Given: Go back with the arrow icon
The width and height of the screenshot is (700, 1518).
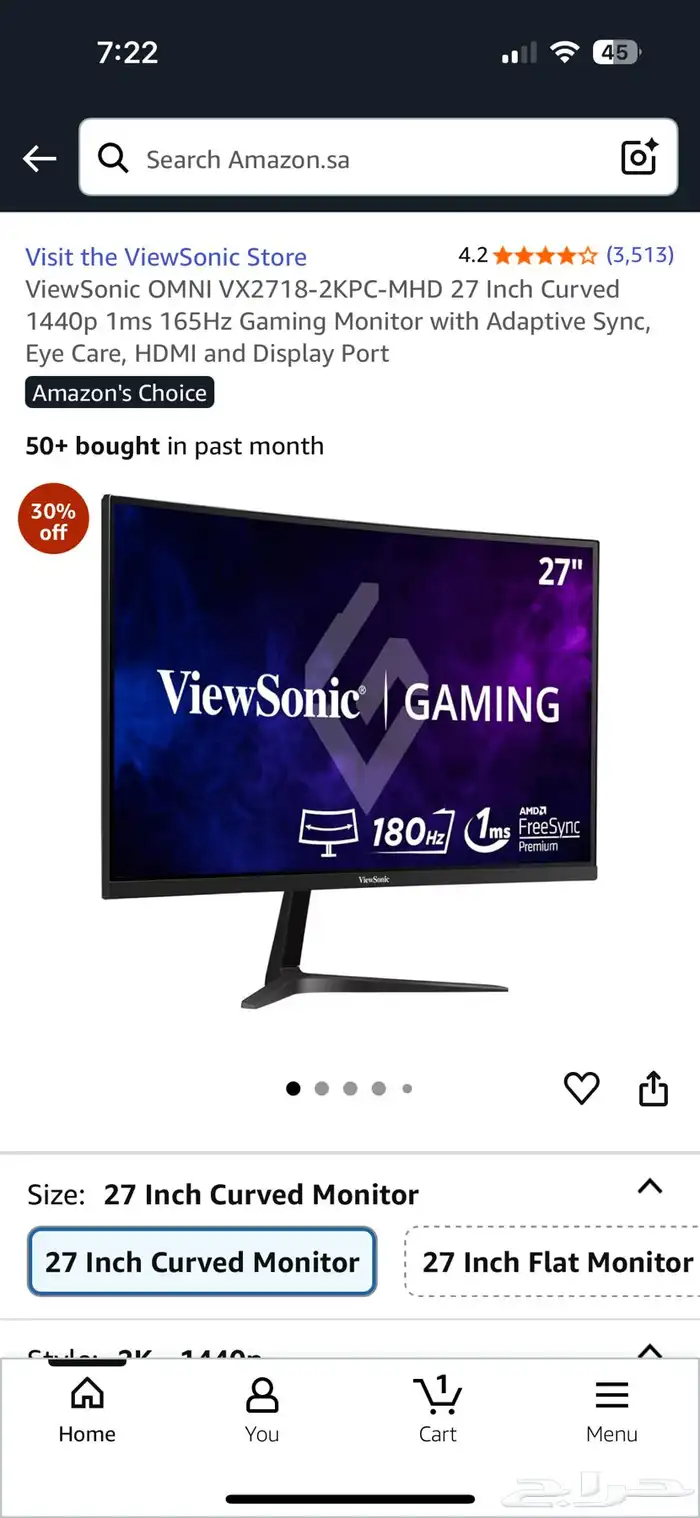Looking at the screenshot, I should (39, 158).
